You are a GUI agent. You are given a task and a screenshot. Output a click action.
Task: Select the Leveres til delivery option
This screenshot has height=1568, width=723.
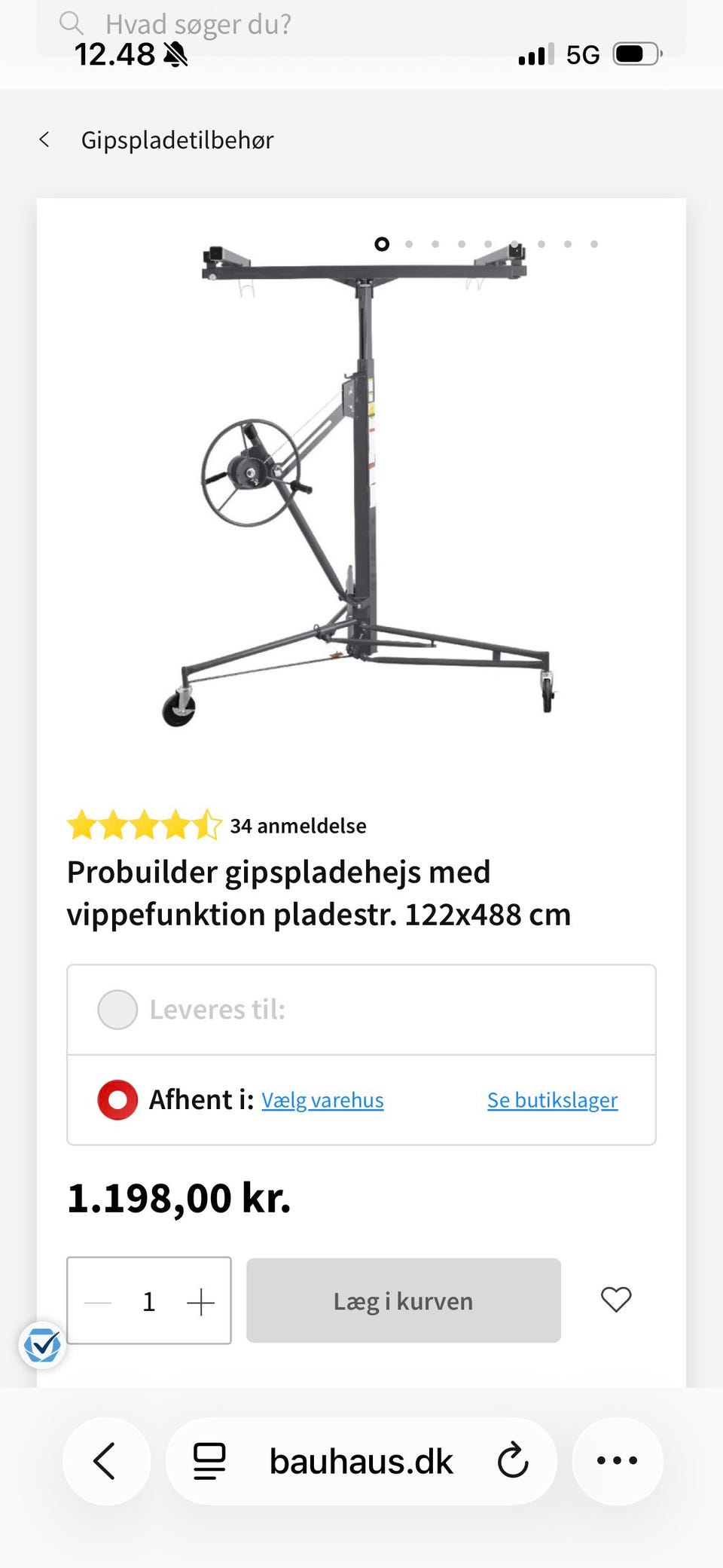click(x=117, y=1010)
